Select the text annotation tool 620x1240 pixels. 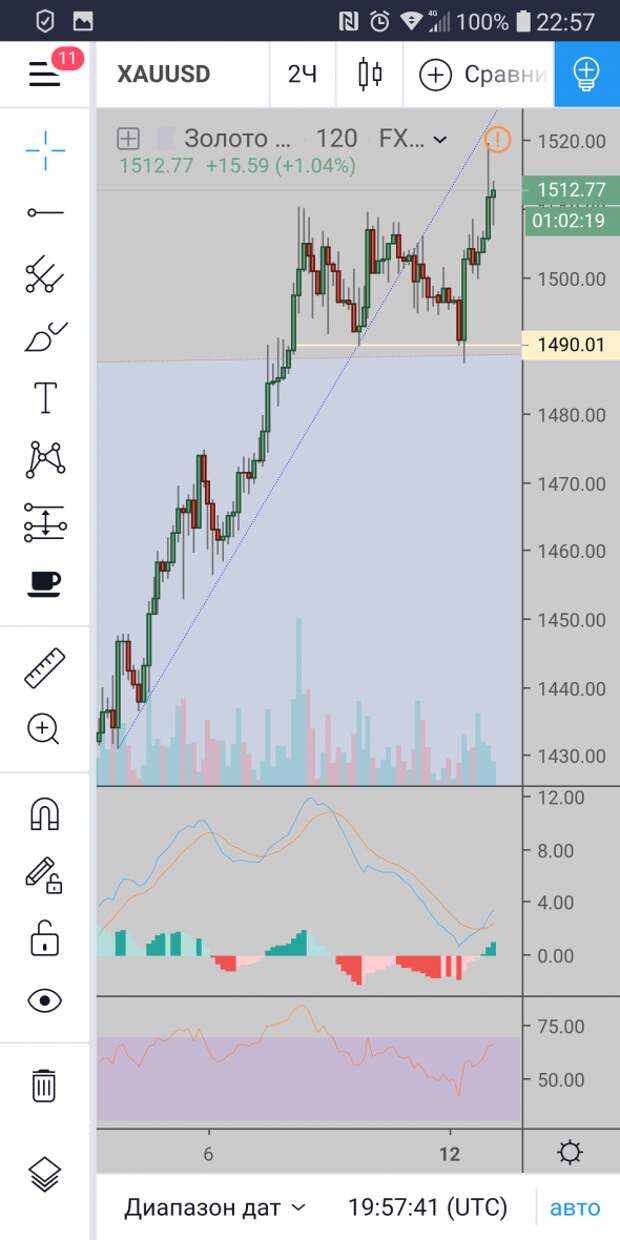point(45,398)
